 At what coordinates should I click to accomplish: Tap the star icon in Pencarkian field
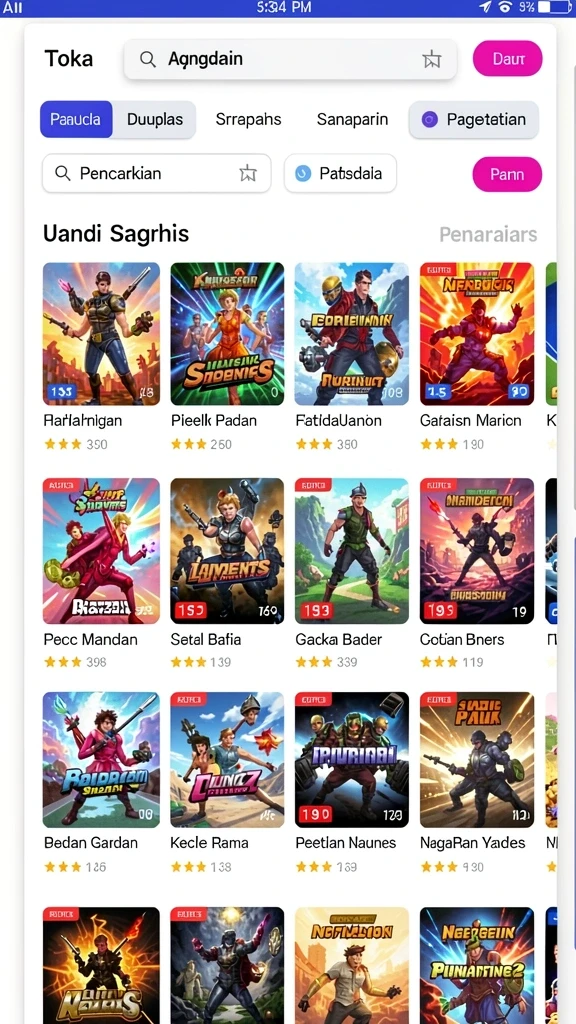(x=248, y=174)
